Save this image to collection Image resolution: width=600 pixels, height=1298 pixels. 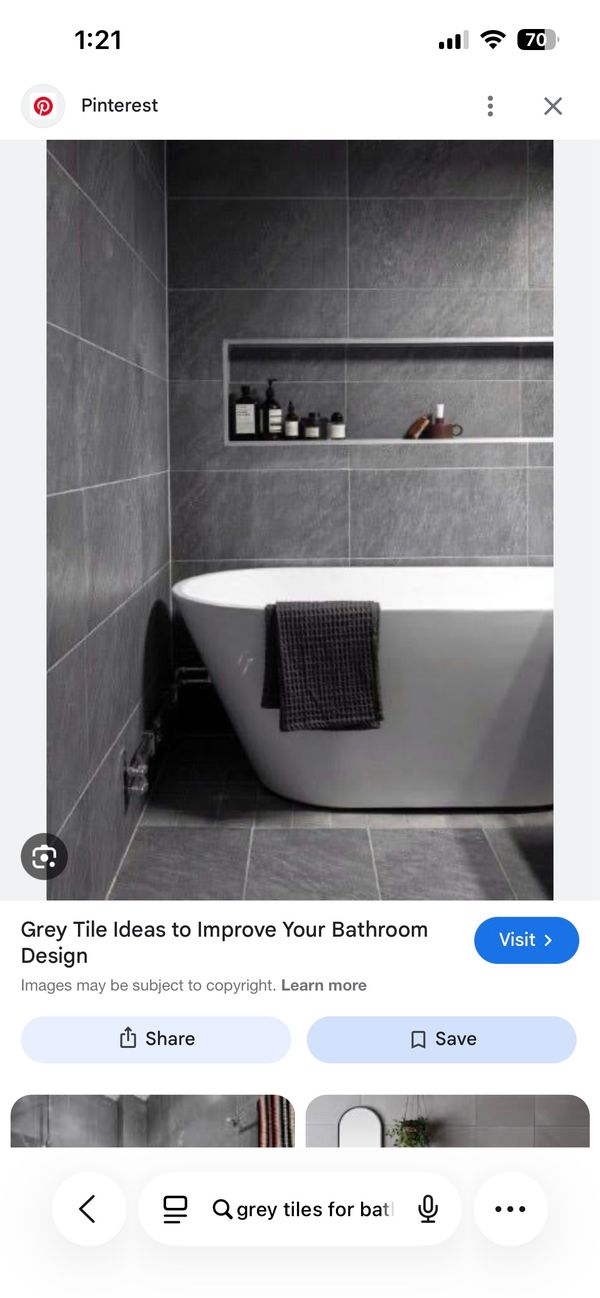(x=442, y=1039)
